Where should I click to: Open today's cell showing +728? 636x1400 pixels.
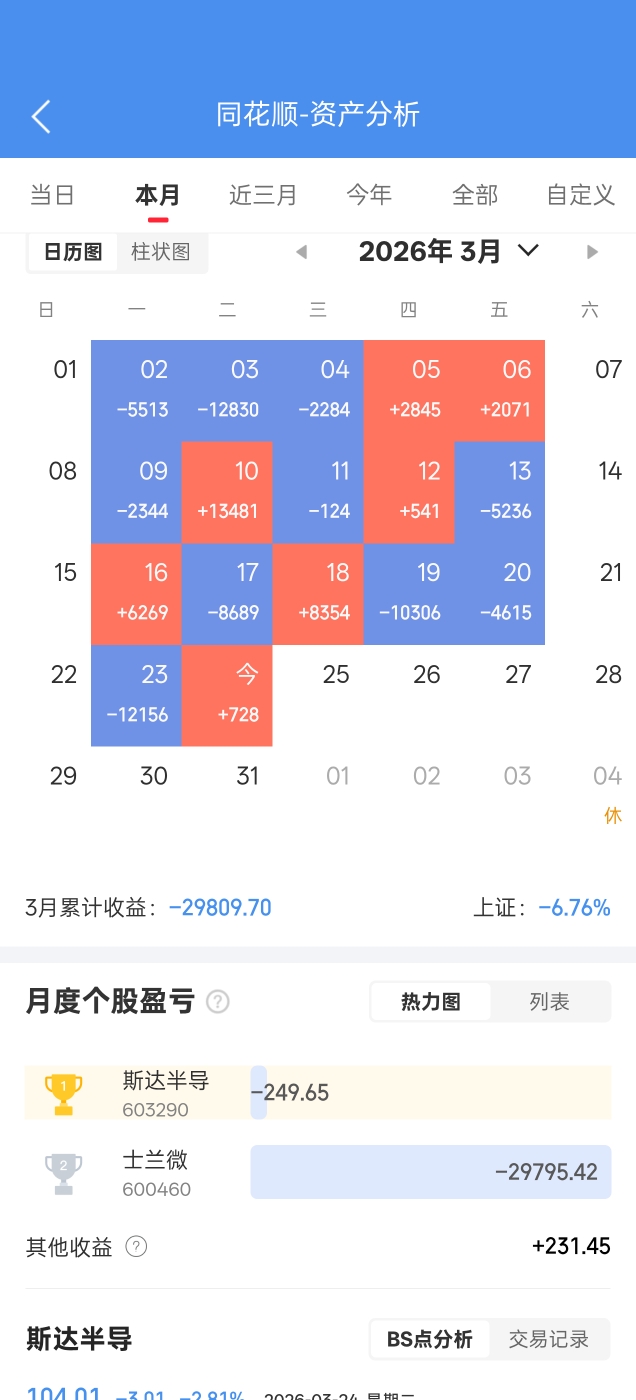coord(227,695)
